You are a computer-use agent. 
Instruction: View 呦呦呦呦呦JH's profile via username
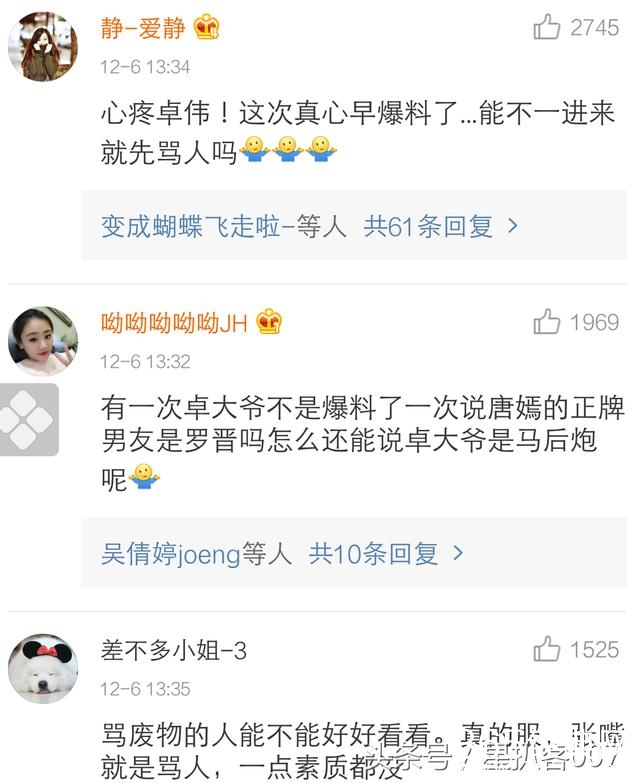point(173,322)
